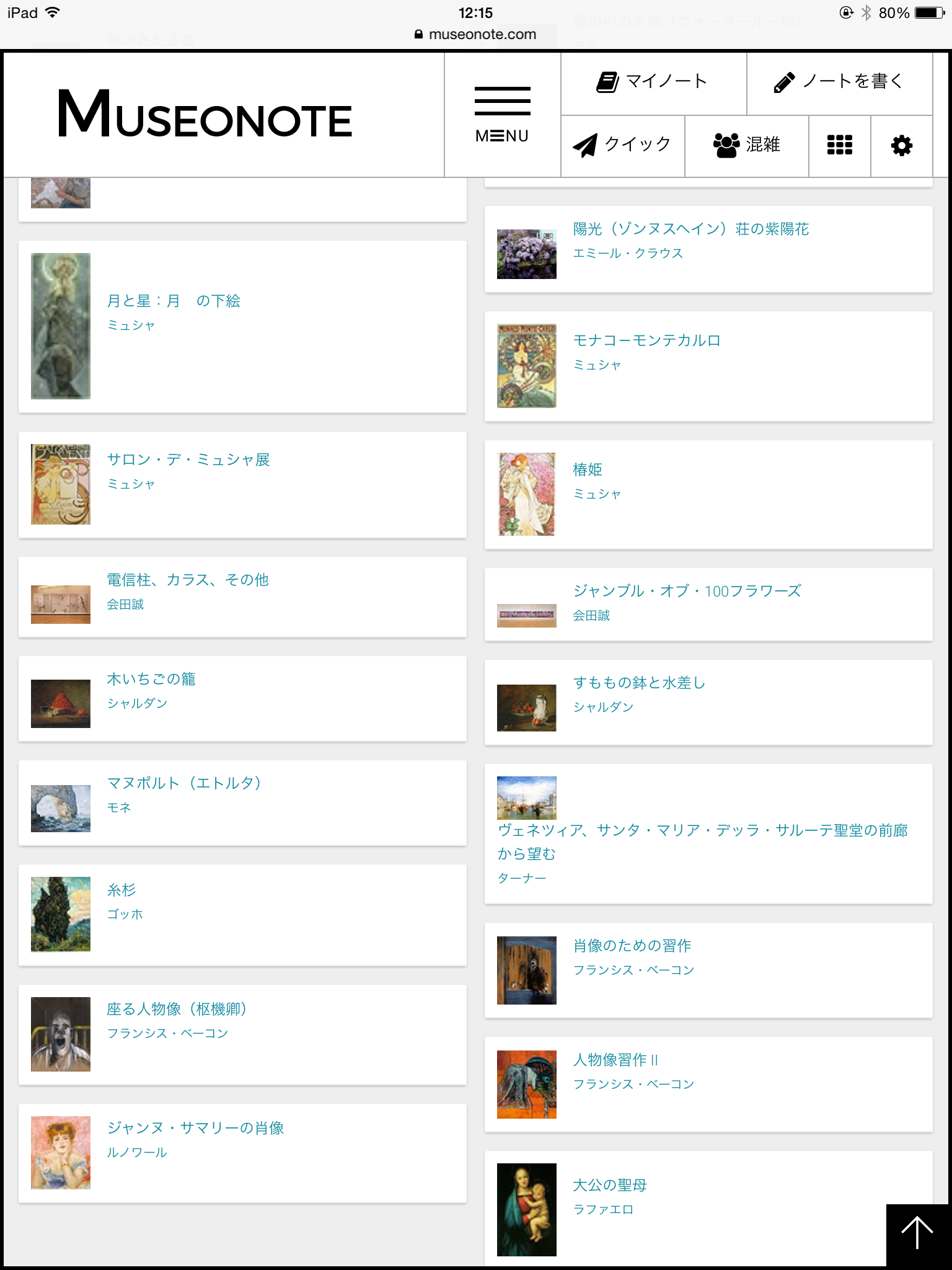Open 電信柱、カラス、その他 by 会田誠
This screenshot has height=1270, width=952.
click(188, 580)
